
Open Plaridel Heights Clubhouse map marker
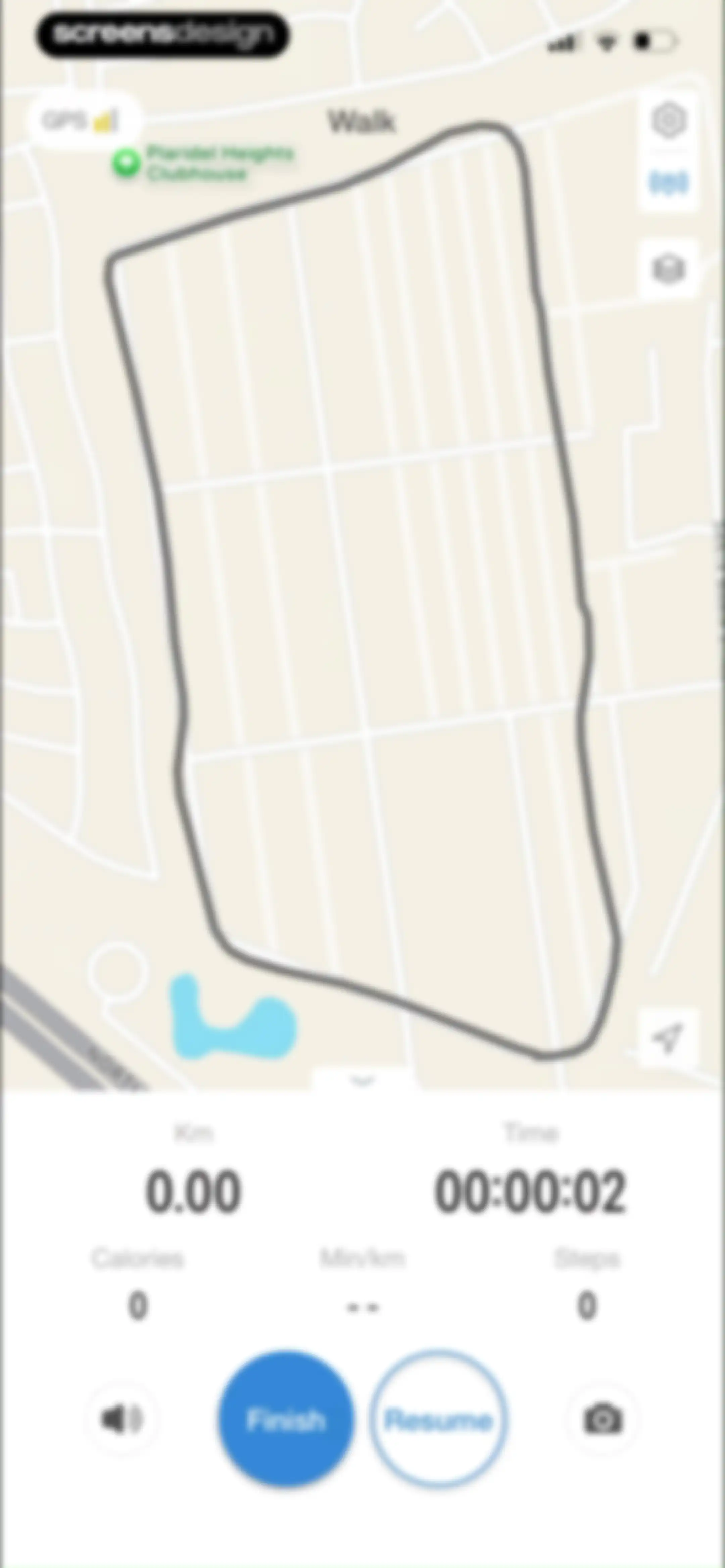127,163
